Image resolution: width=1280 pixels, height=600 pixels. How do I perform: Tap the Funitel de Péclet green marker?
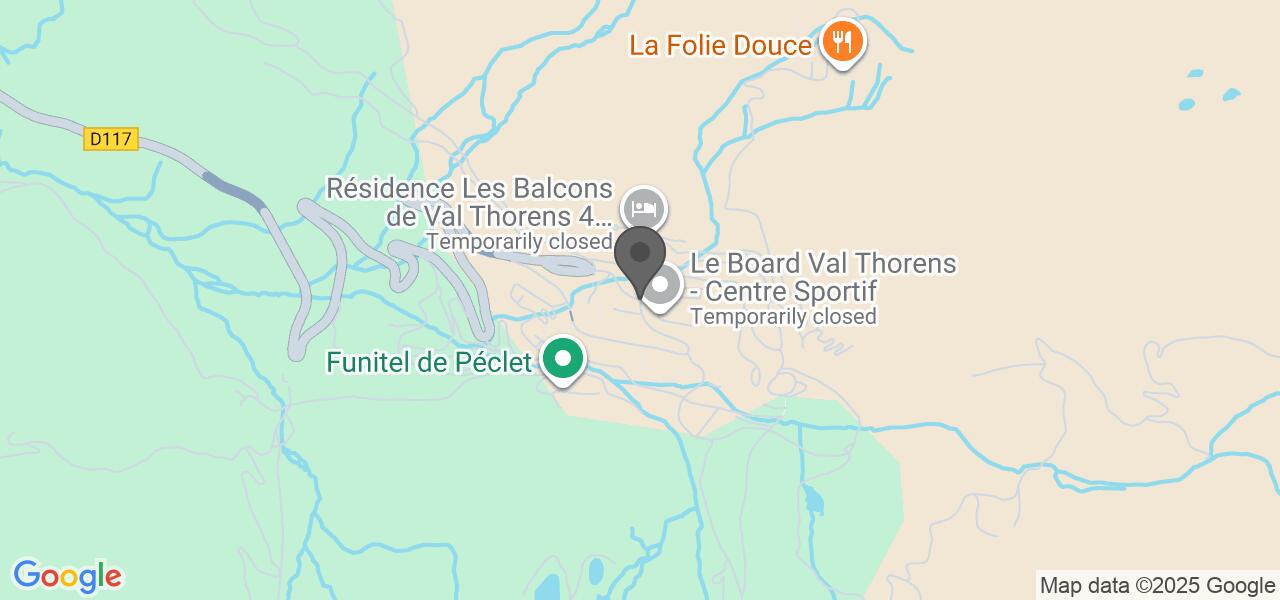pyautogui.click(x=563, y=358)
